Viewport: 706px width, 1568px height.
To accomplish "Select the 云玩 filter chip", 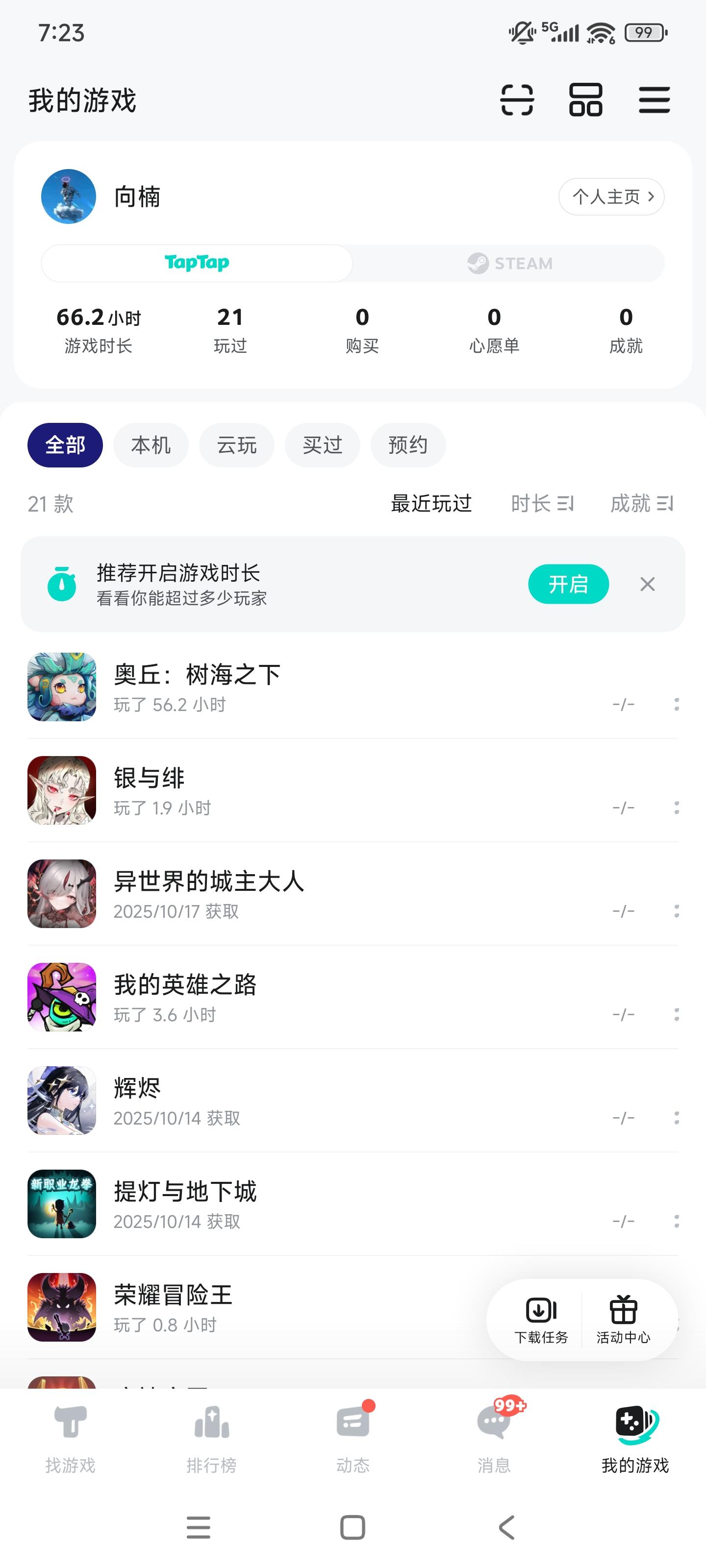I will click(x=236, y=445).
